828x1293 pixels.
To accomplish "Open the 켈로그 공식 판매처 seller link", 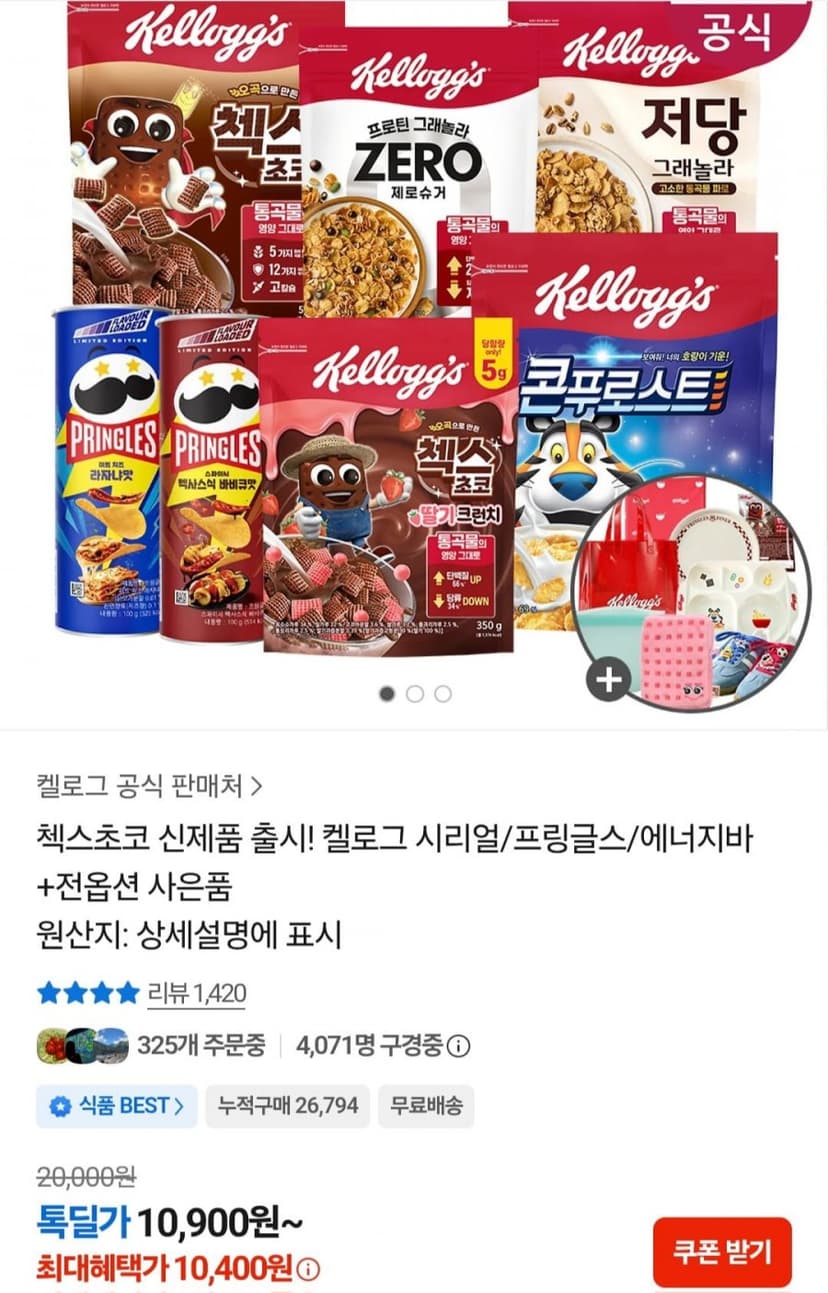I will click(x=149, y=787).
